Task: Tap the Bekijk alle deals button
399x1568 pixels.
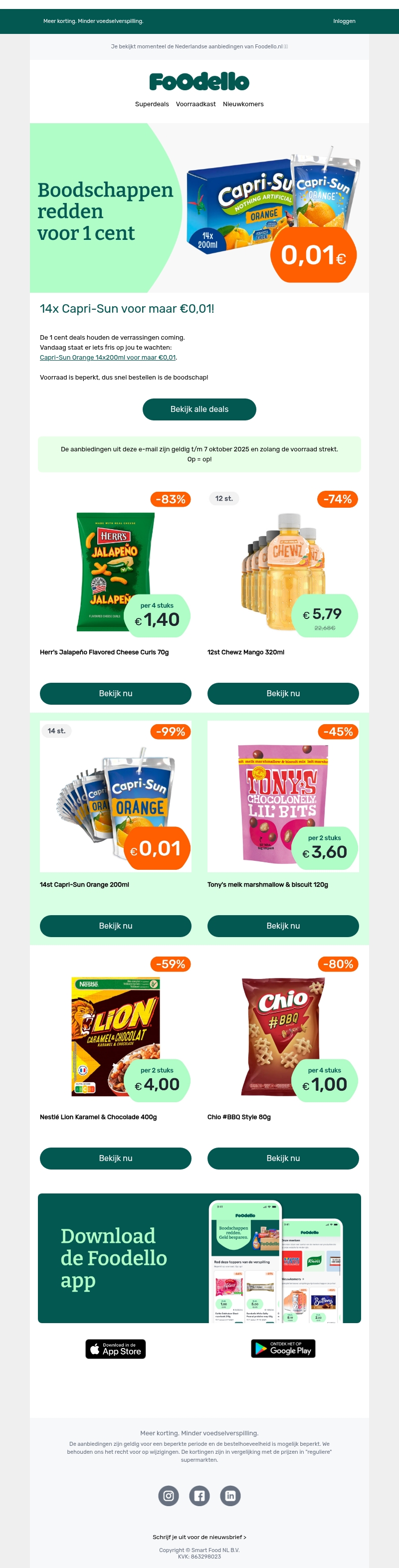Action: click(199, 409)
